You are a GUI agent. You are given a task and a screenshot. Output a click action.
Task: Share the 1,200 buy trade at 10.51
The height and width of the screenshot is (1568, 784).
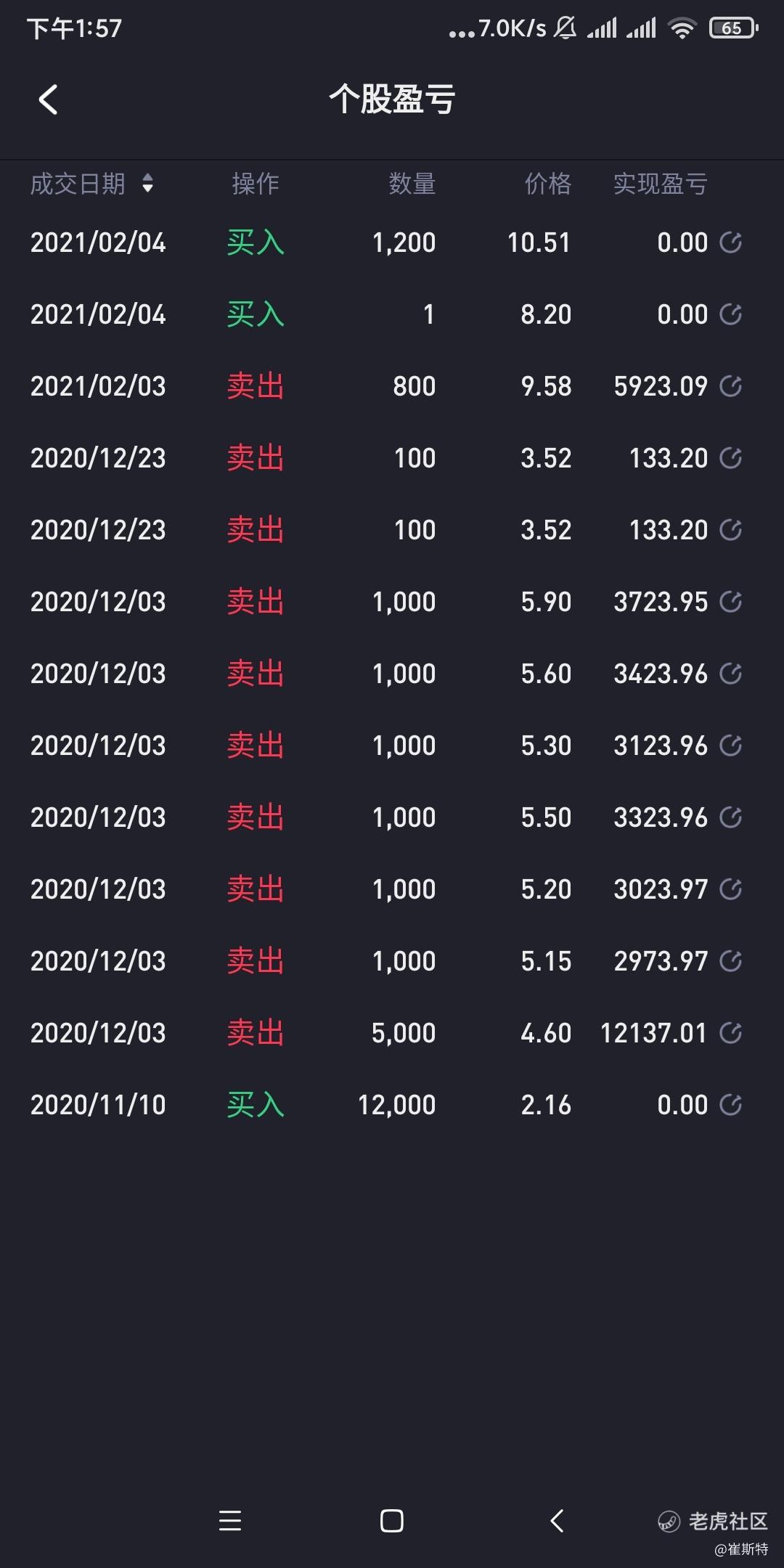point(730,242)
